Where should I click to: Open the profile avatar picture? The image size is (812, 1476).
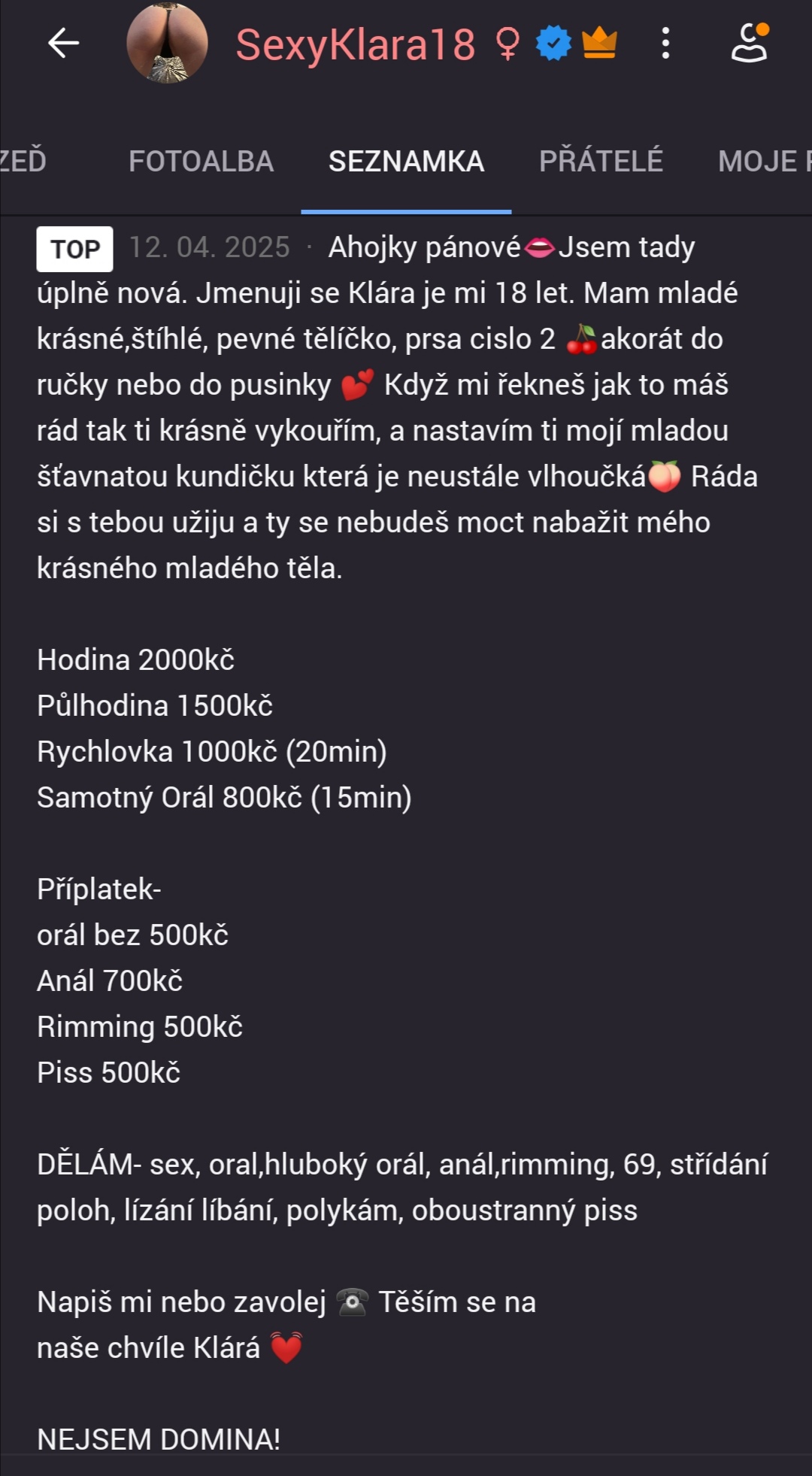(167, 44)
